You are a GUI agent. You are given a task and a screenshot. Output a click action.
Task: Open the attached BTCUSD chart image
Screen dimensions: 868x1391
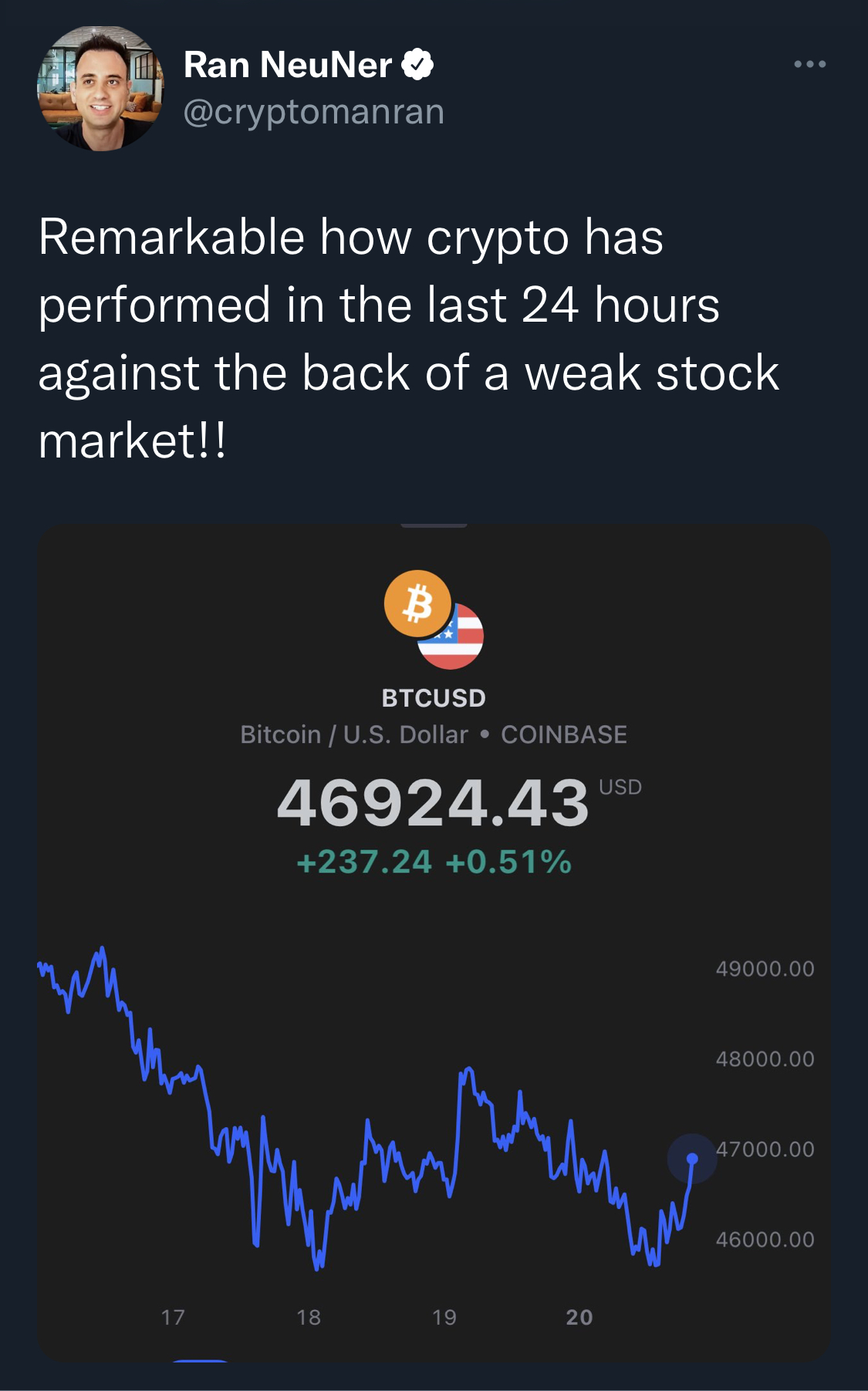pyautogui.click(x=434, y=943)
